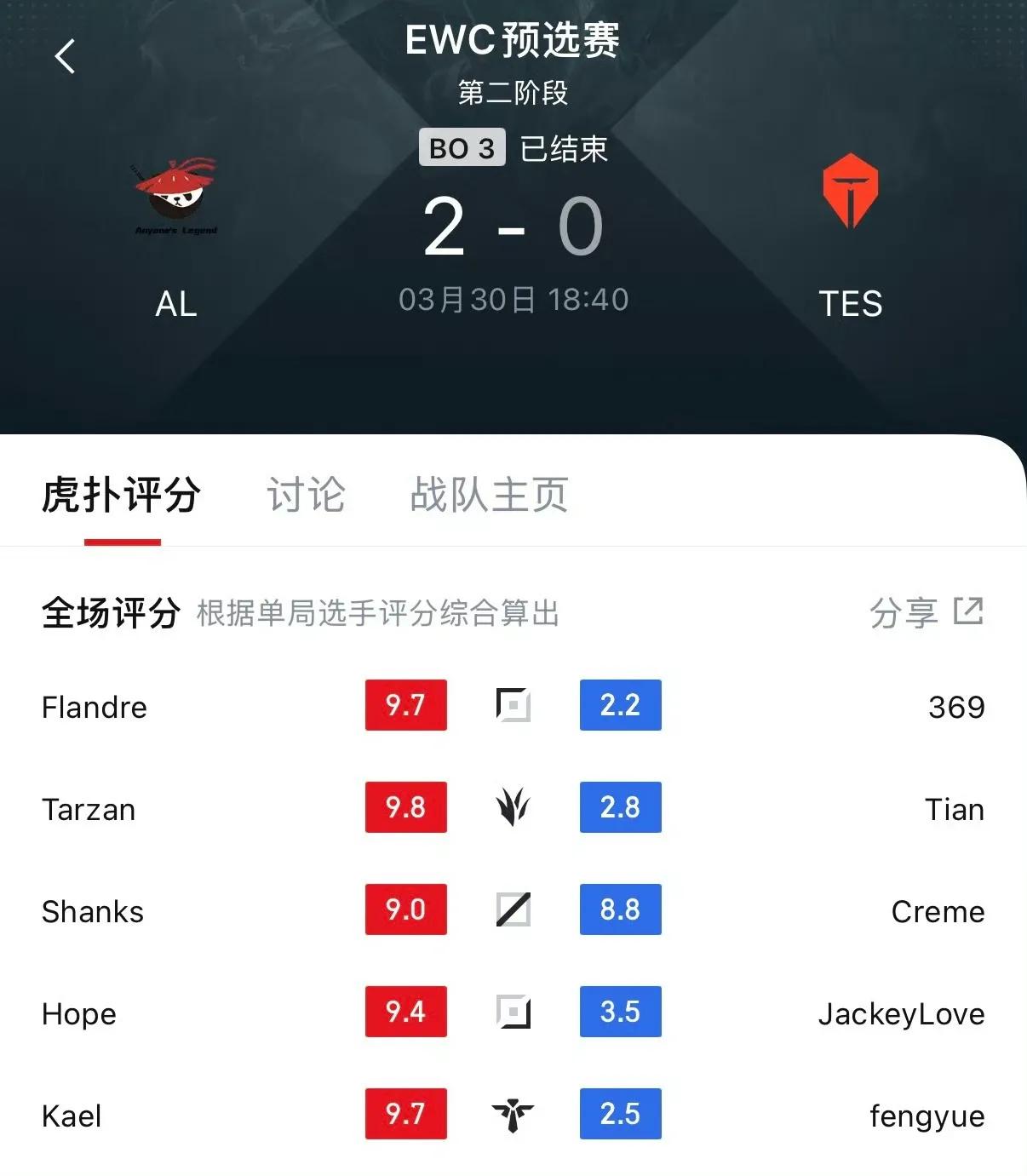Screen dimensions: 1027x1176
Task: Open Hope's rating row
Action: tap(79, 1013)
